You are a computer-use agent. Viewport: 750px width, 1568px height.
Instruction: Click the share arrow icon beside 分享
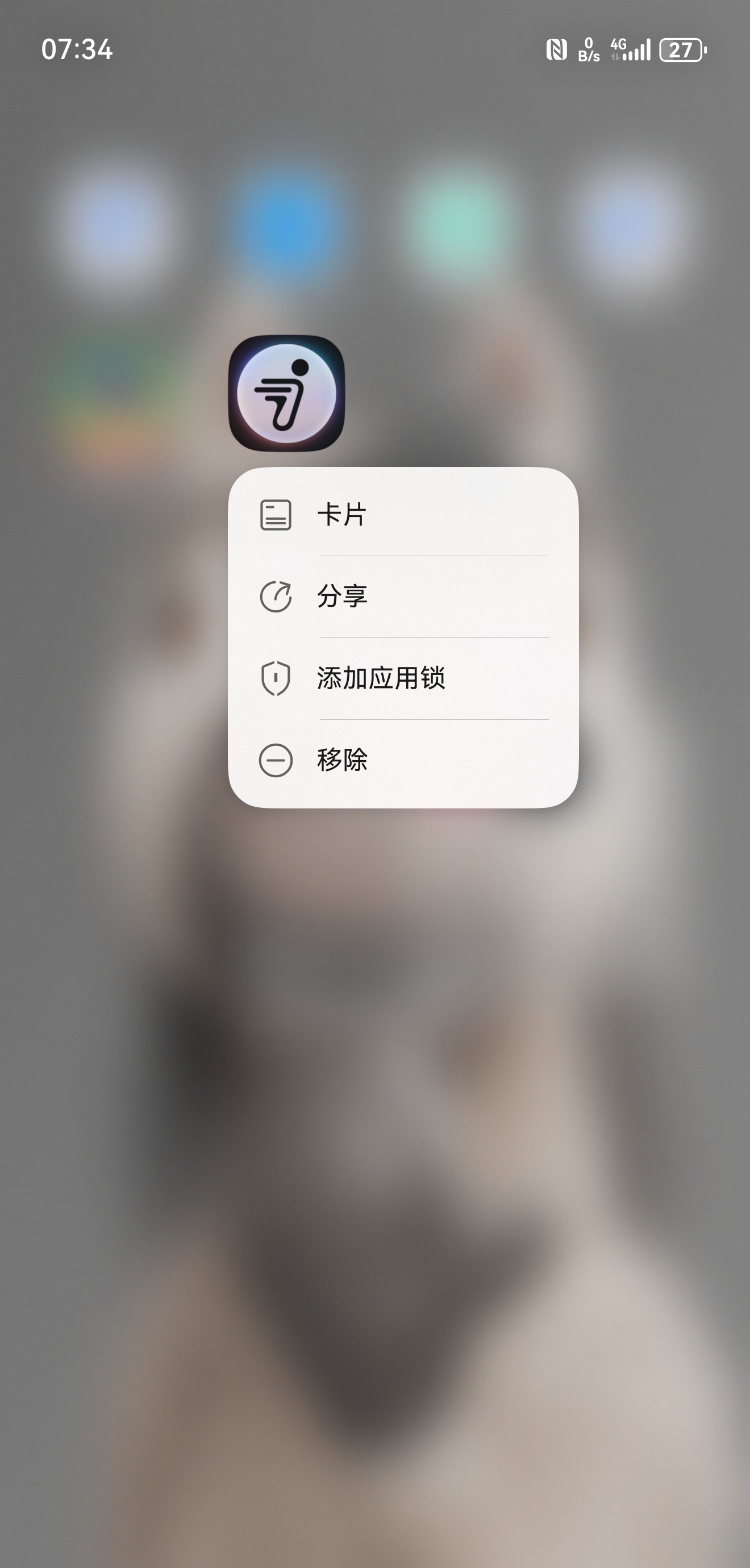click(x=275, y=597)
